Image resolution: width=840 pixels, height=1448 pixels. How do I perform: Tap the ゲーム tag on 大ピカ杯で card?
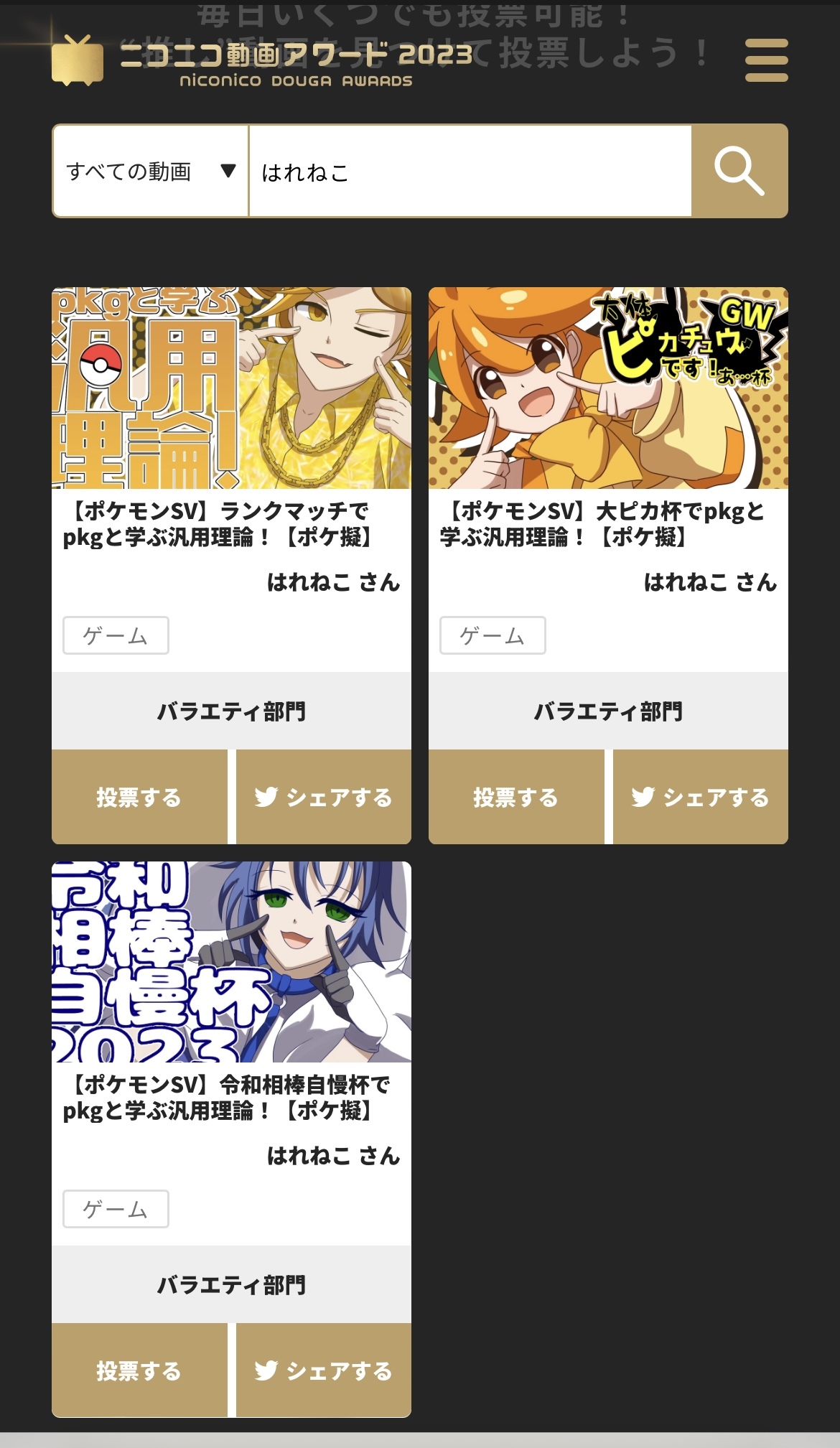coord(493,635)
